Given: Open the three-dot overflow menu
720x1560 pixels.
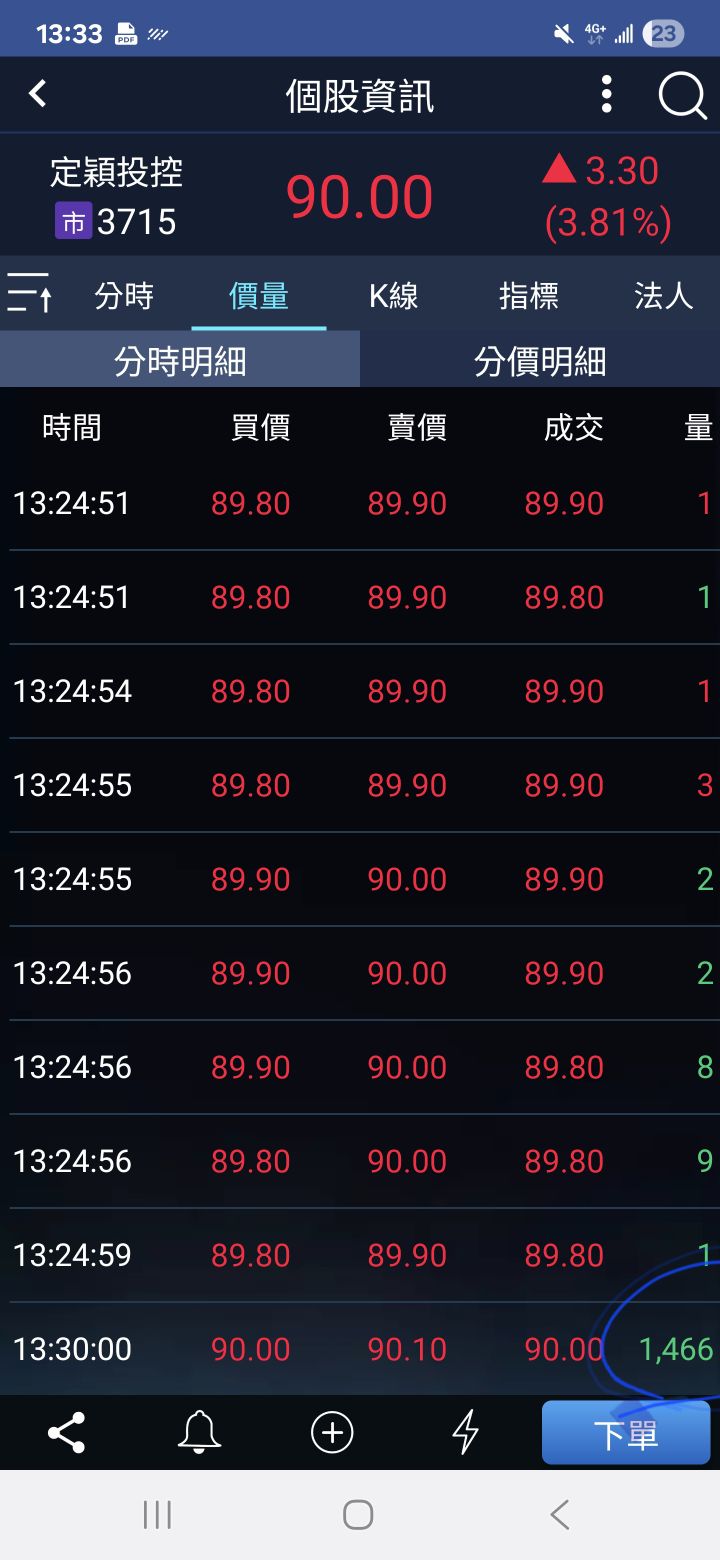Looking at the screenshot, I should click(x=606, y=95).
